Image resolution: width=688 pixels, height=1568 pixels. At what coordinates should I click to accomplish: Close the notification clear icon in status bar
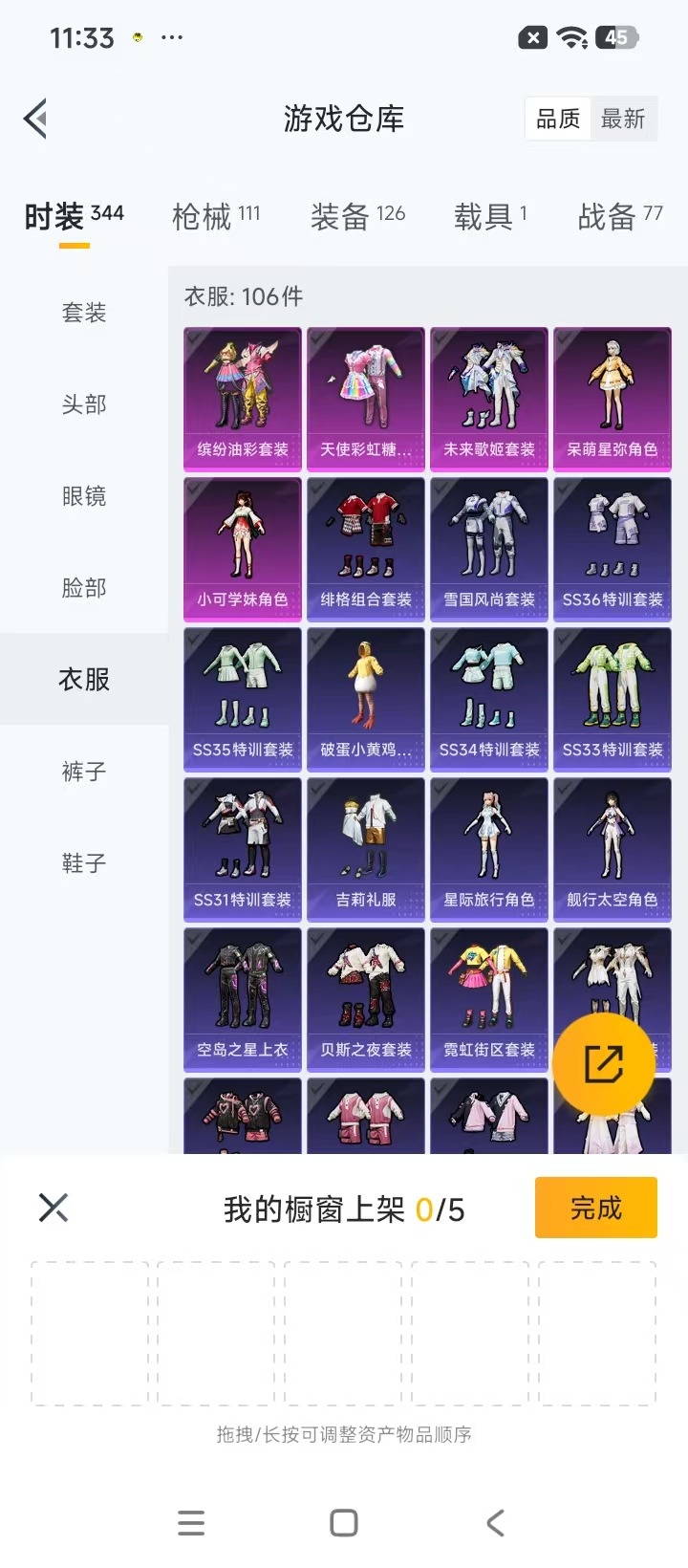532,36
